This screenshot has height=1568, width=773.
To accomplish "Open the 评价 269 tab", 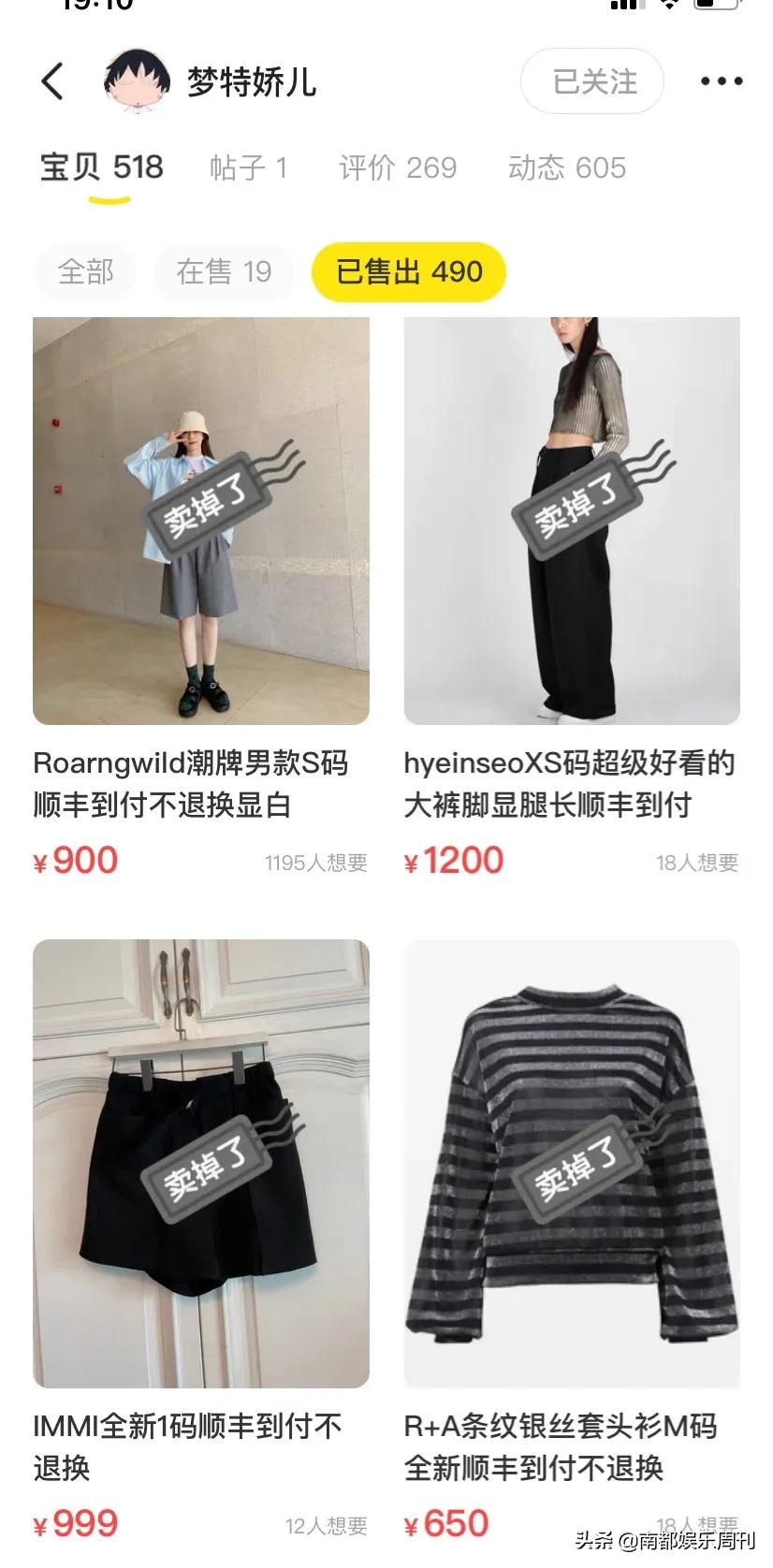I will [398, 167].
